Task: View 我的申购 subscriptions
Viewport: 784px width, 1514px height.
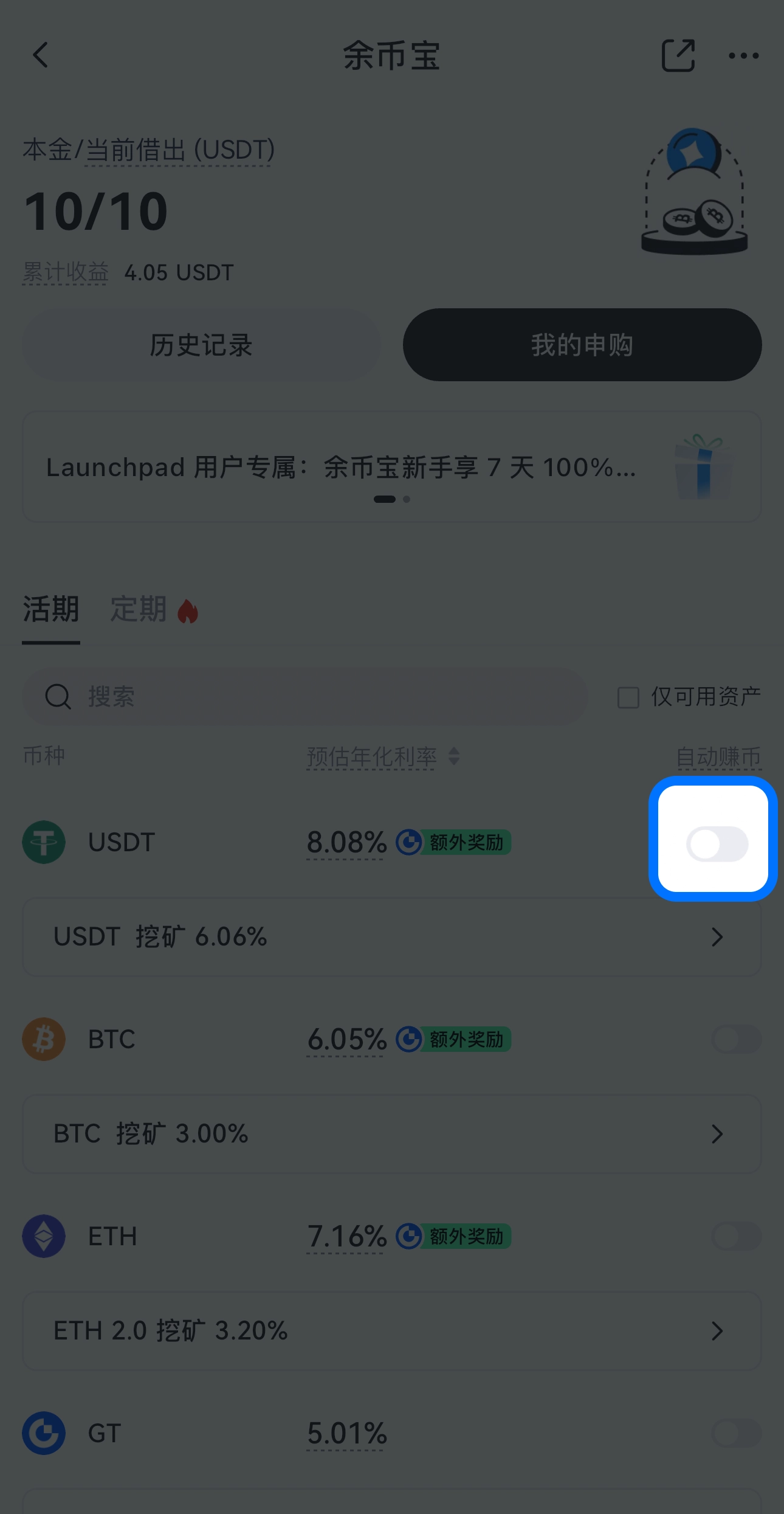Action: [x=582, y=345]
